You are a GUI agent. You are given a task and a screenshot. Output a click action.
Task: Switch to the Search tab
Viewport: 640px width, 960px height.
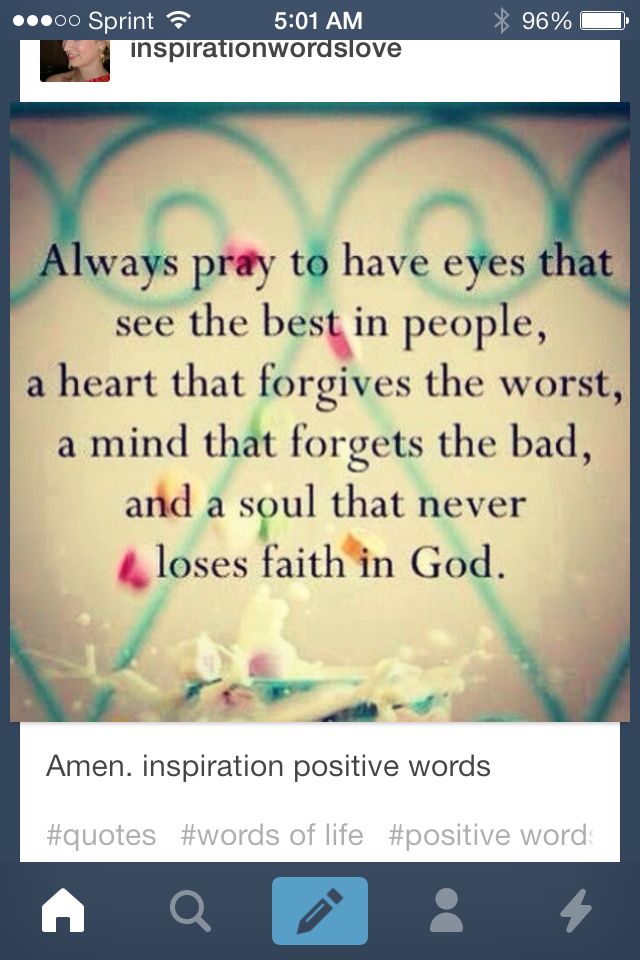189,910
